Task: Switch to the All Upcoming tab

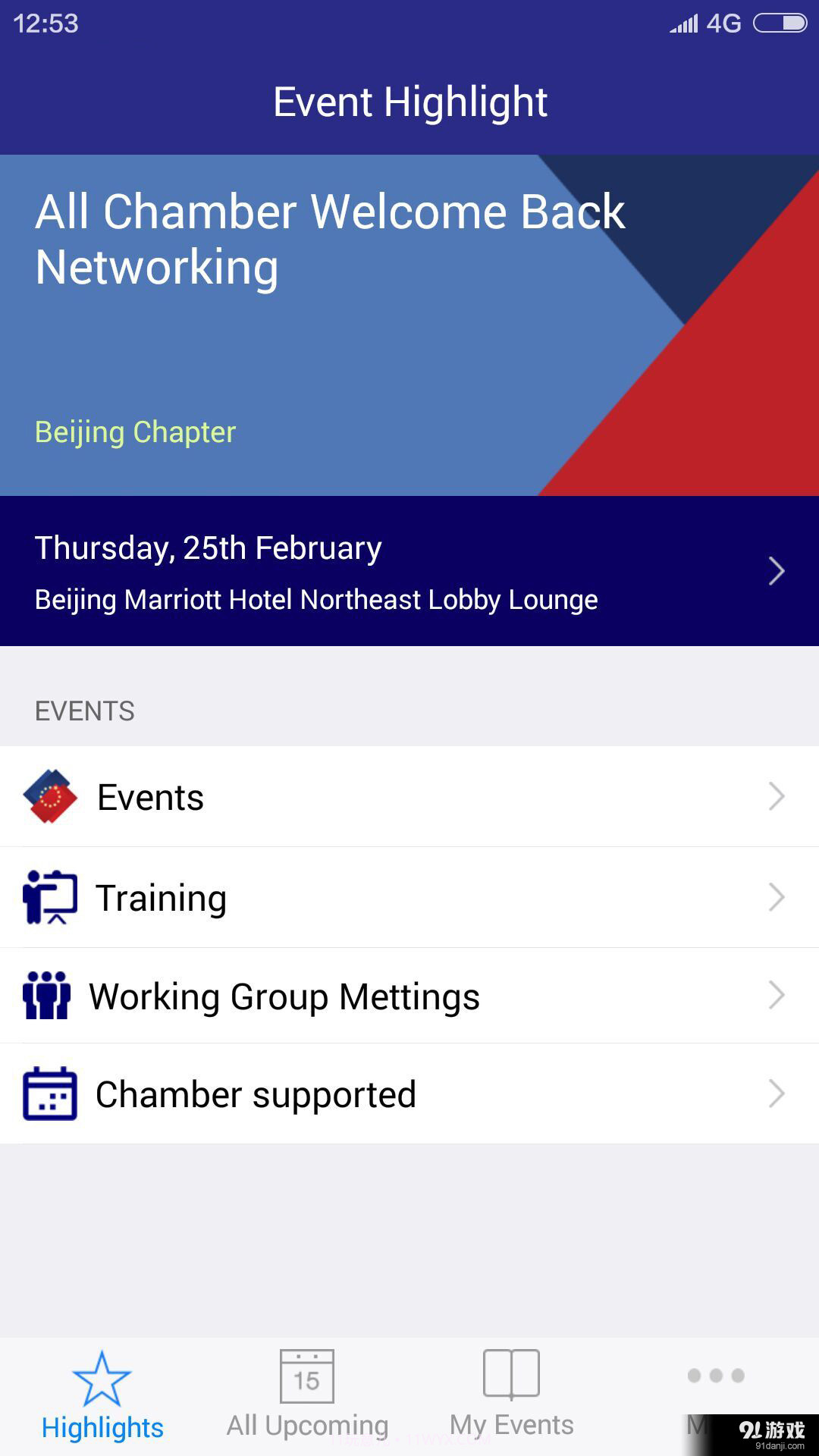Action: point(306,1399)
